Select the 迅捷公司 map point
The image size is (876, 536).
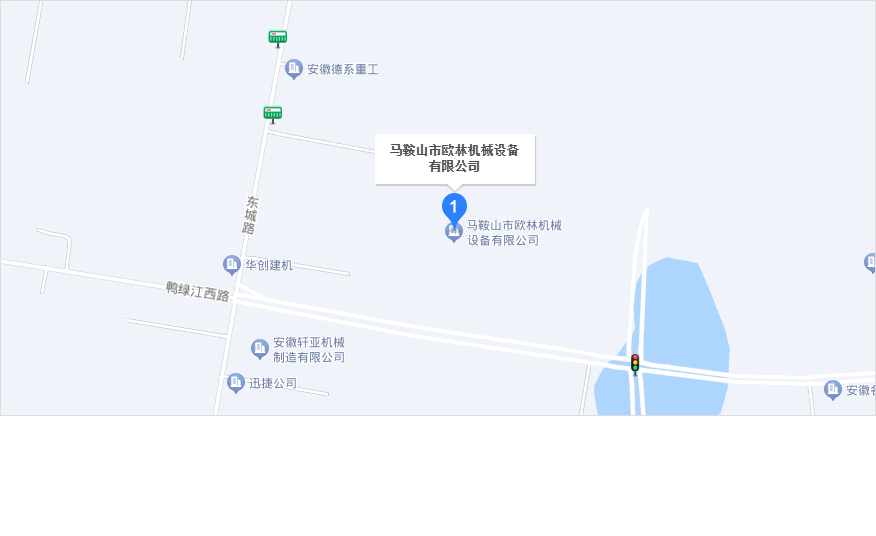tap(236, 382)
